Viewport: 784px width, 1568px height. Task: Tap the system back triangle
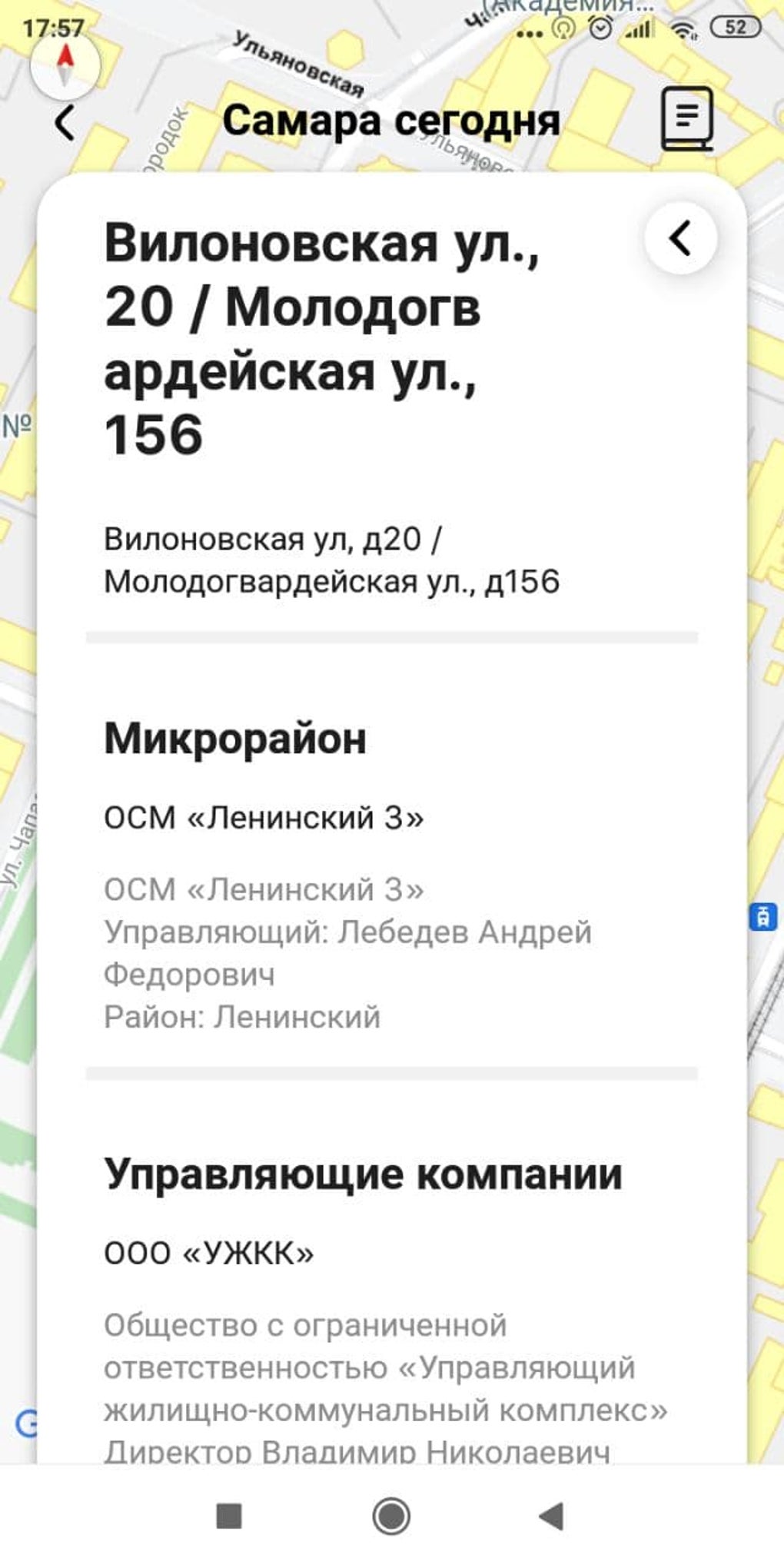(x=552, y=1517)
